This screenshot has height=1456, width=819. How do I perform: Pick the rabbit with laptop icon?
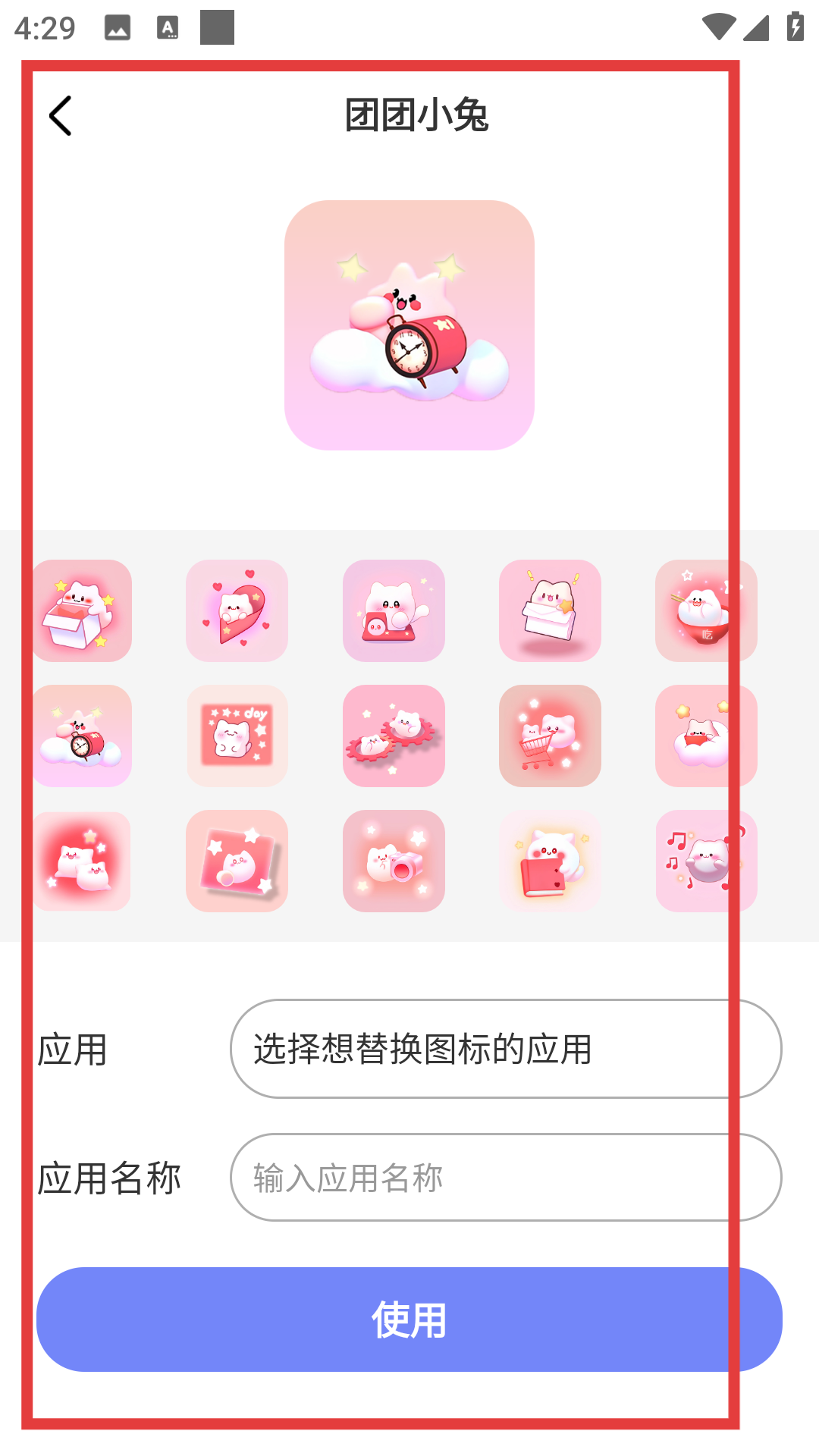[x=394, y=611]
